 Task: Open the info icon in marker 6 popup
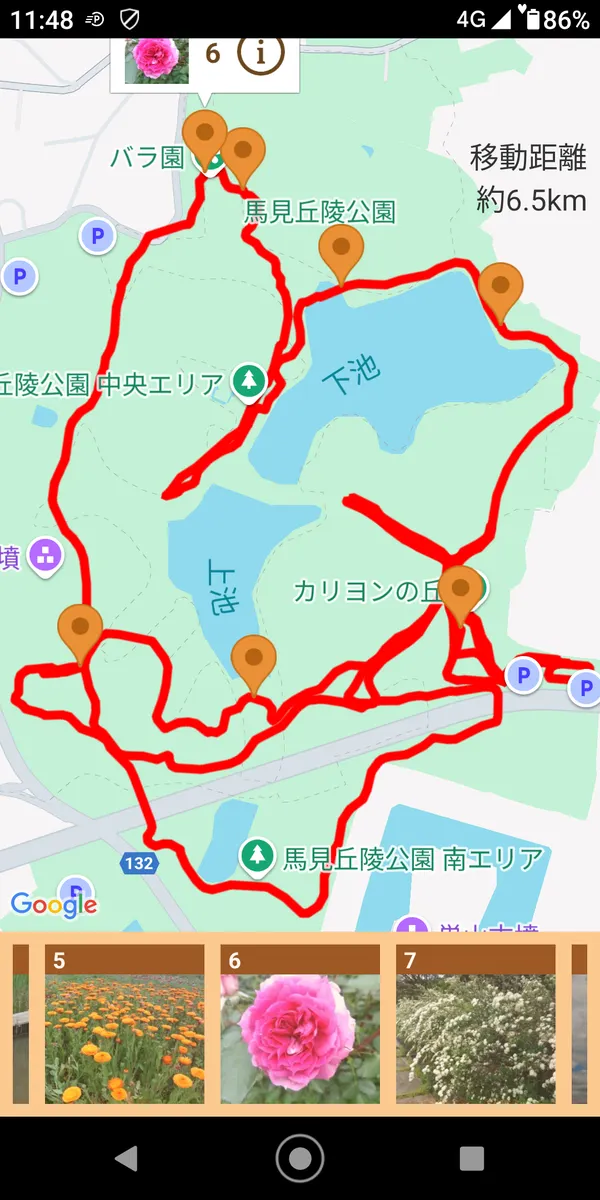coord(262,55)
